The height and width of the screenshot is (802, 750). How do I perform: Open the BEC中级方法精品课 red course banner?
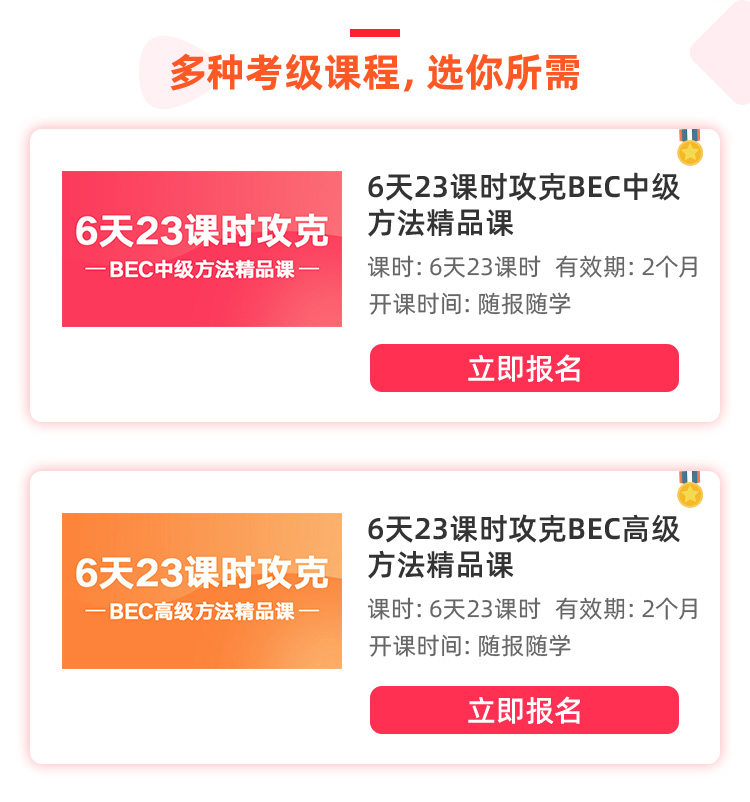[x=202, y=249]
